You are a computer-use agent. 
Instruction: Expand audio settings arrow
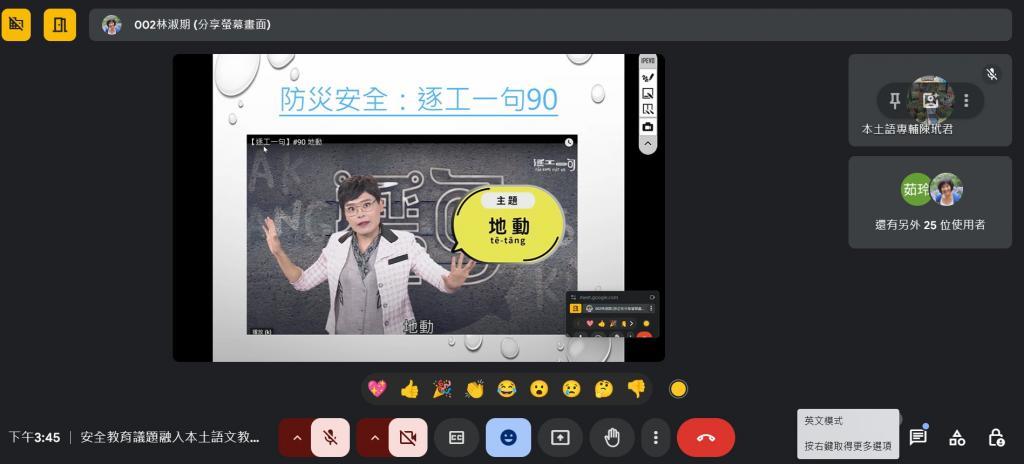pos(296,438)
